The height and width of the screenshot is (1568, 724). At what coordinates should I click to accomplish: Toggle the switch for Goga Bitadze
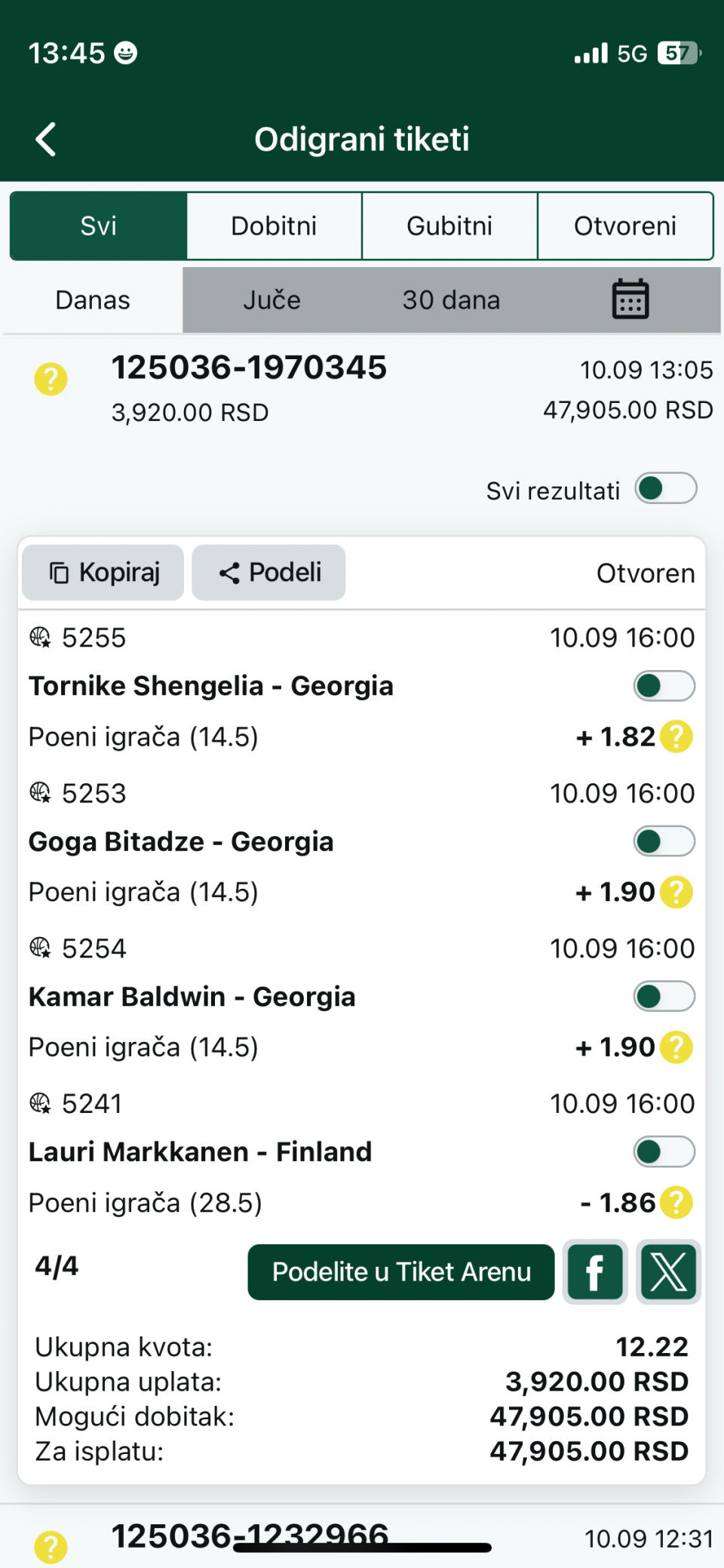[x=664, y=841]
